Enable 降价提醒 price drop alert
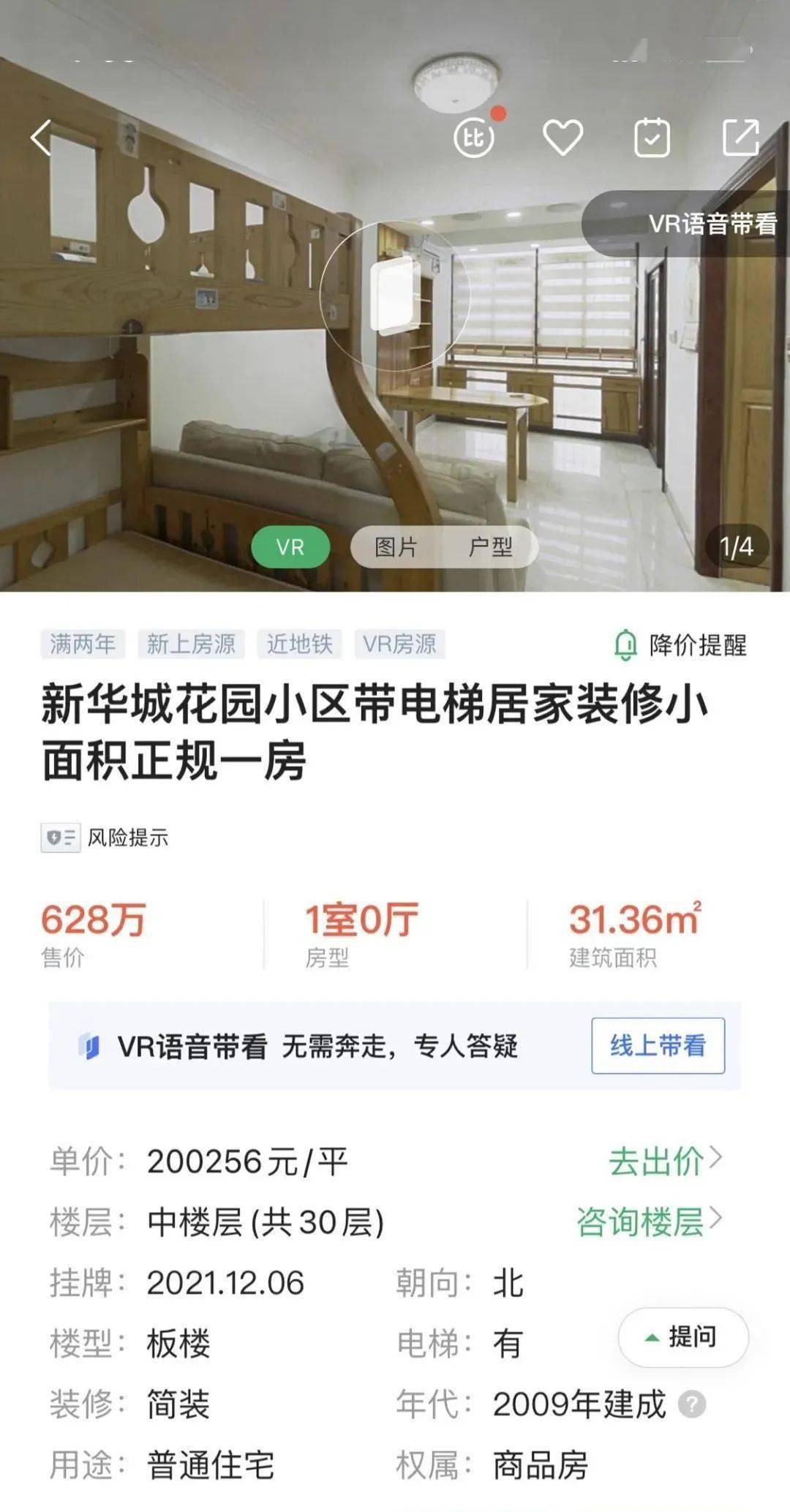 point(680,645)
